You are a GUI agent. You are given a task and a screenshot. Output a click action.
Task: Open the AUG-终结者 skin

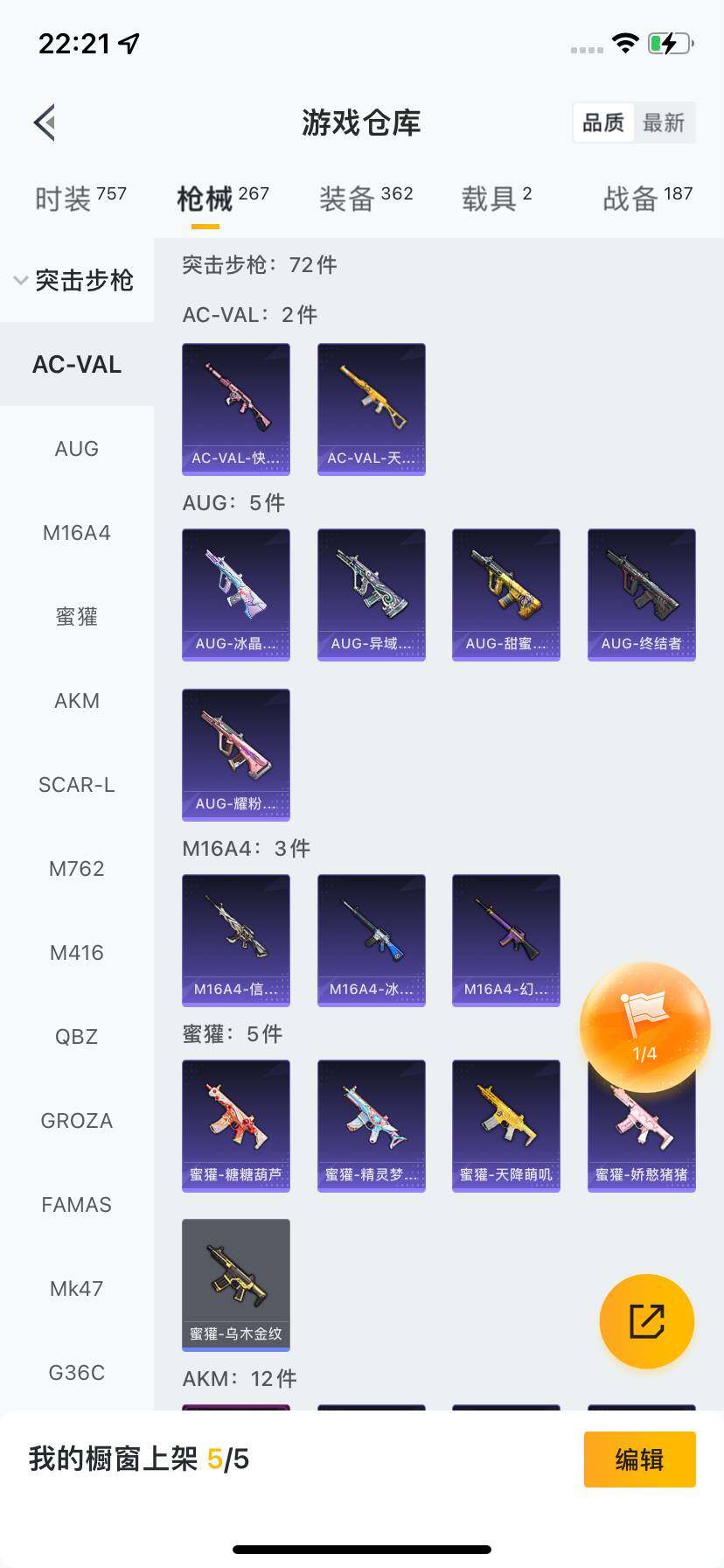[641, 594]
